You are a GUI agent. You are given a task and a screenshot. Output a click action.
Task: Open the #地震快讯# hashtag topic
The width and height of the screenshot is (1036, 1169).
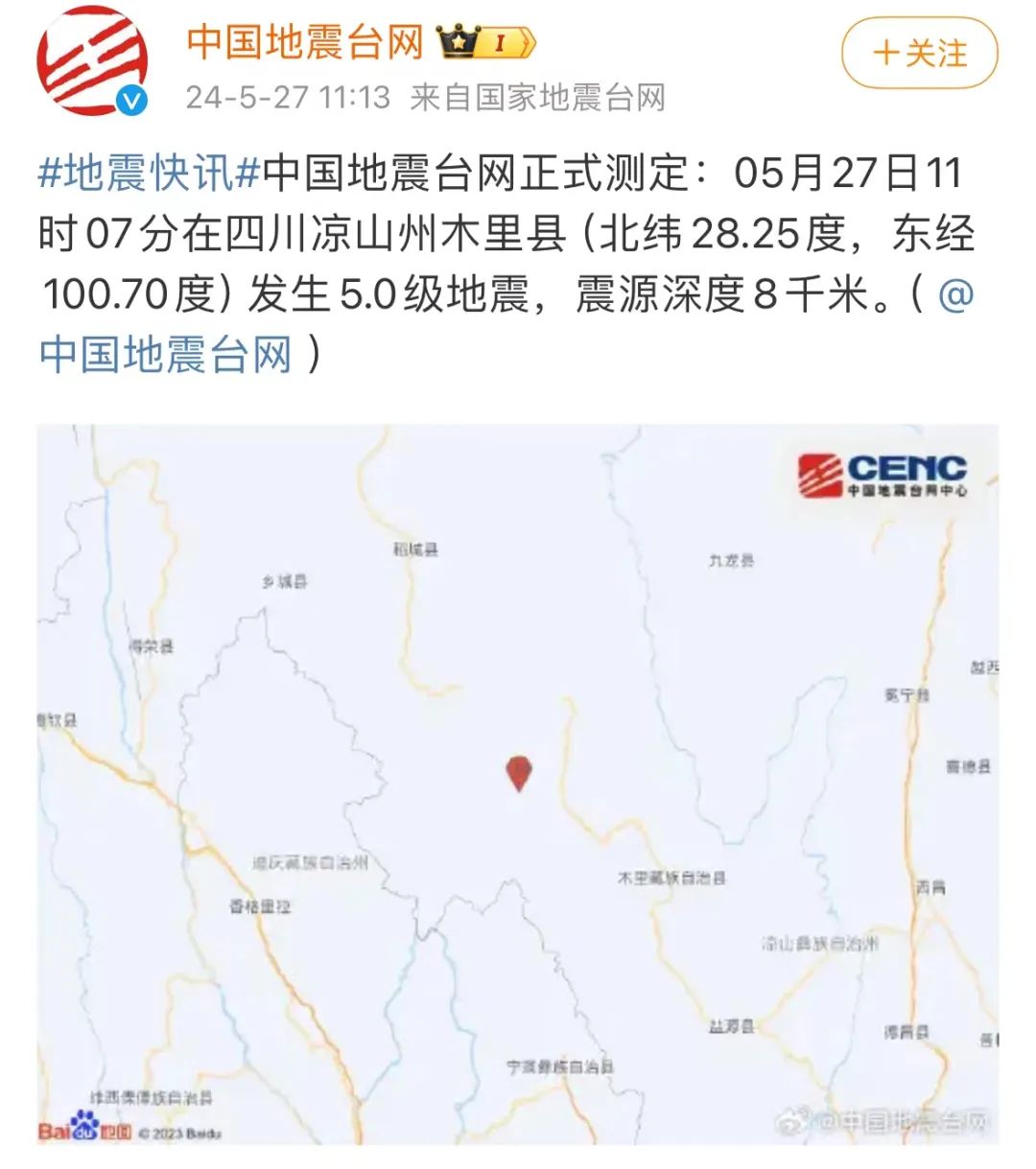point(150,174)
